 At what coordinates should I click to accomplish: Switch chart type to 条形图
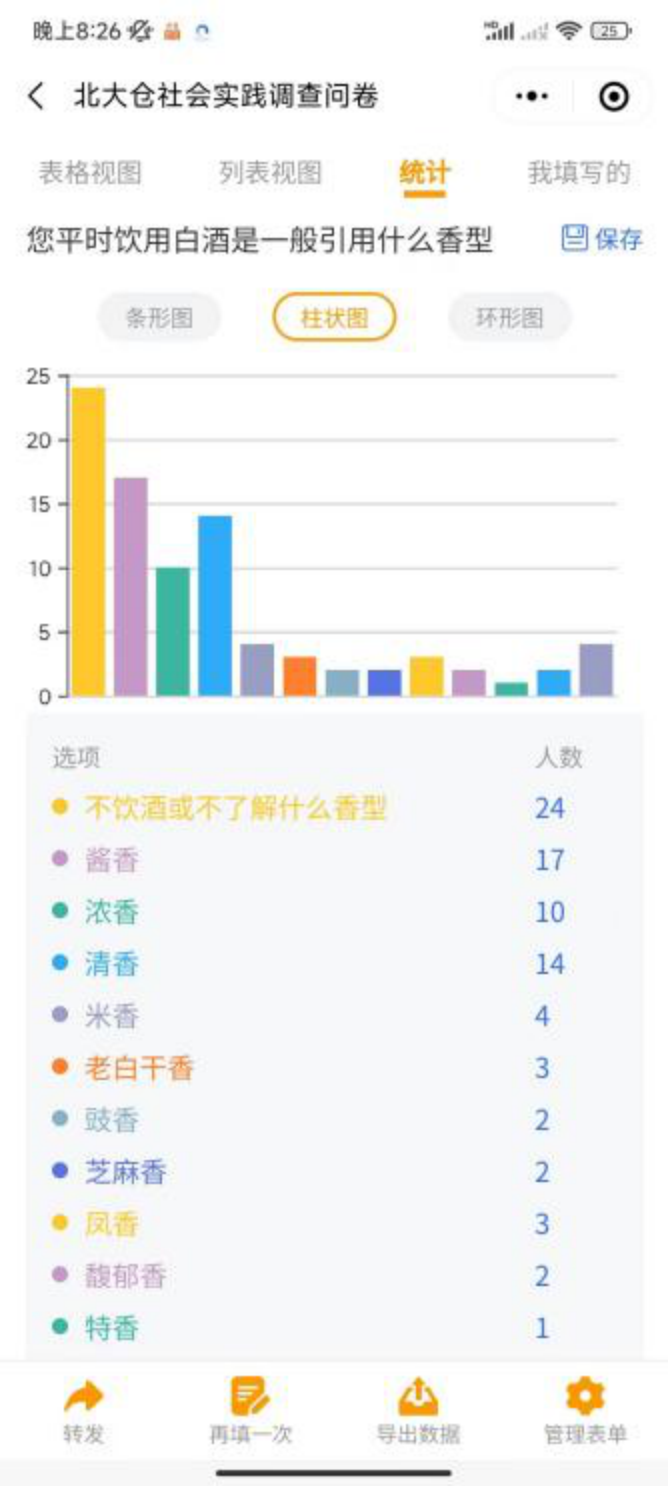pos(159,318)
